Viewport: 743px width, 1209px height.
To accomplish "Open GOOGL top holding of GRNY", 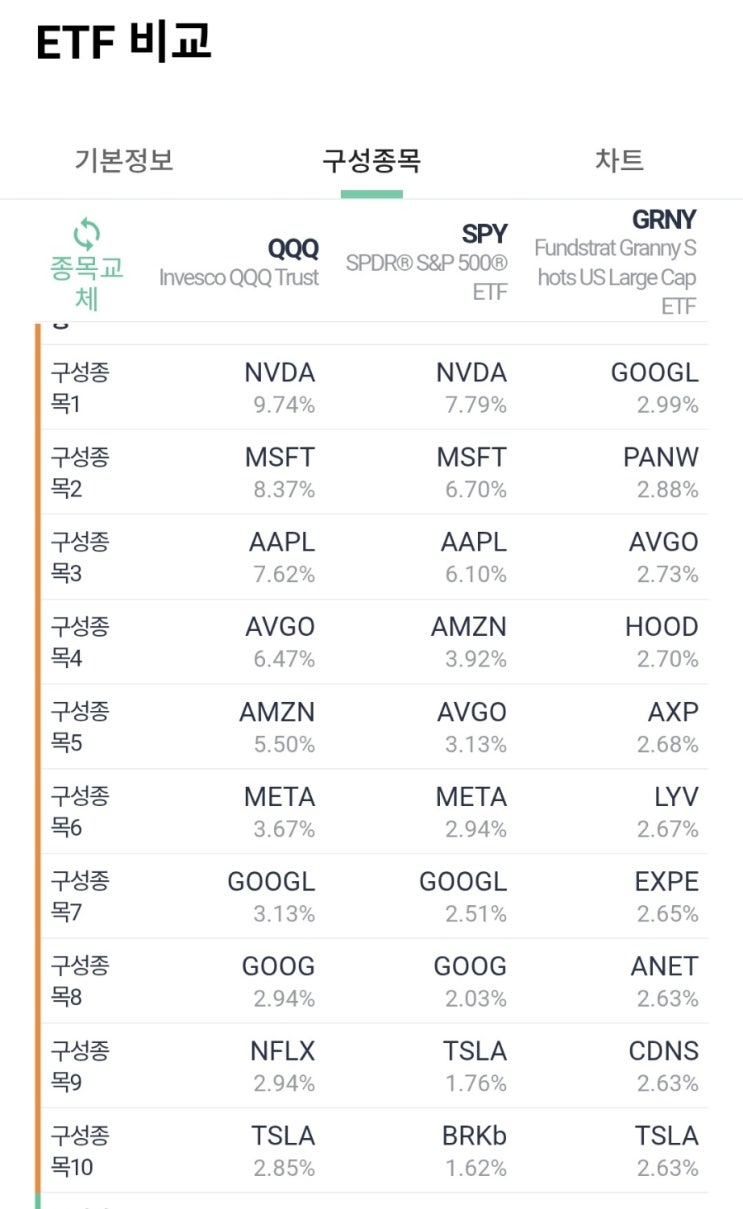I will (x=654, y=373).
